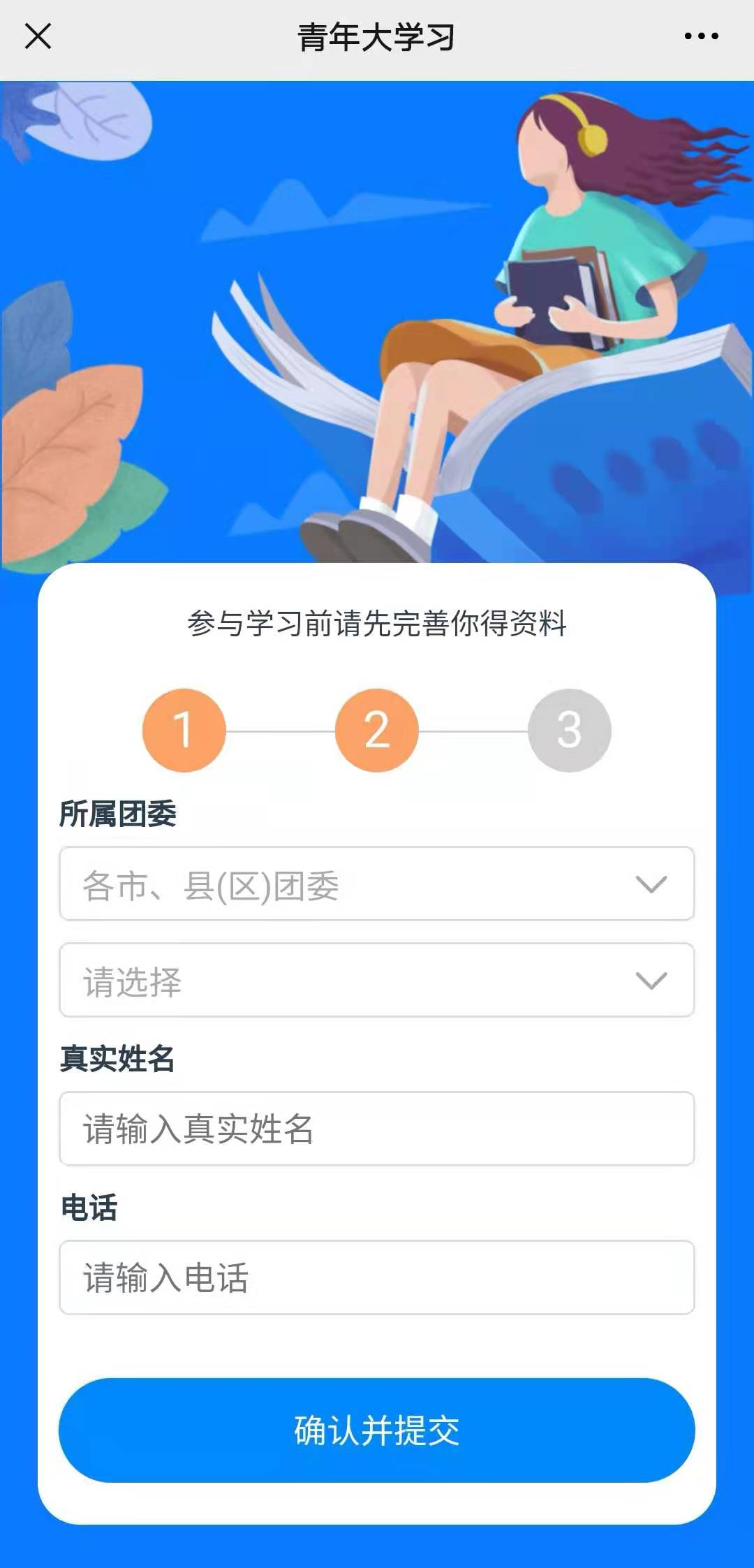Open the three-dot overflow menu
Screen dimensions: 754x1568
[701, 36]
